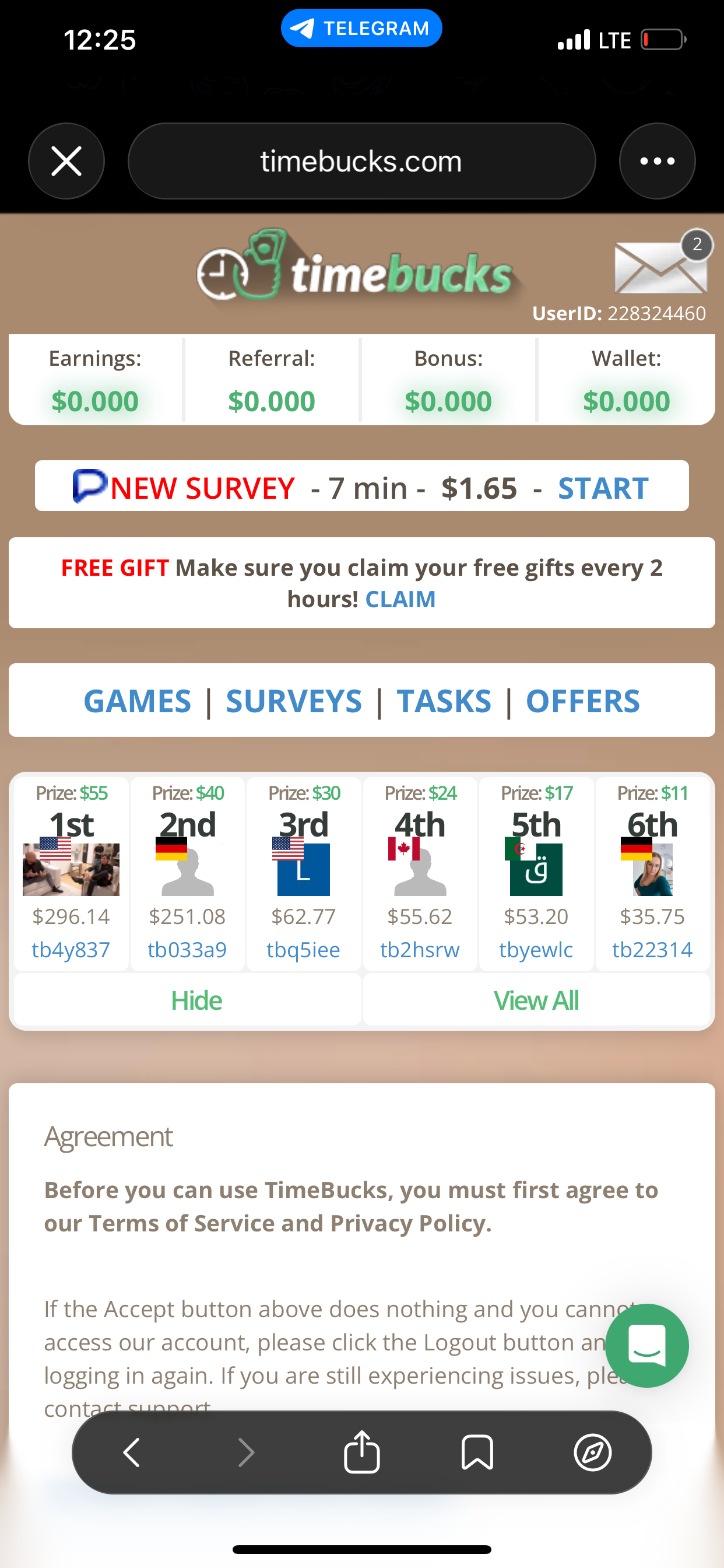Go back in the browser toolbar
This screenshot has width=724, height=1568.
point(131,1452)
